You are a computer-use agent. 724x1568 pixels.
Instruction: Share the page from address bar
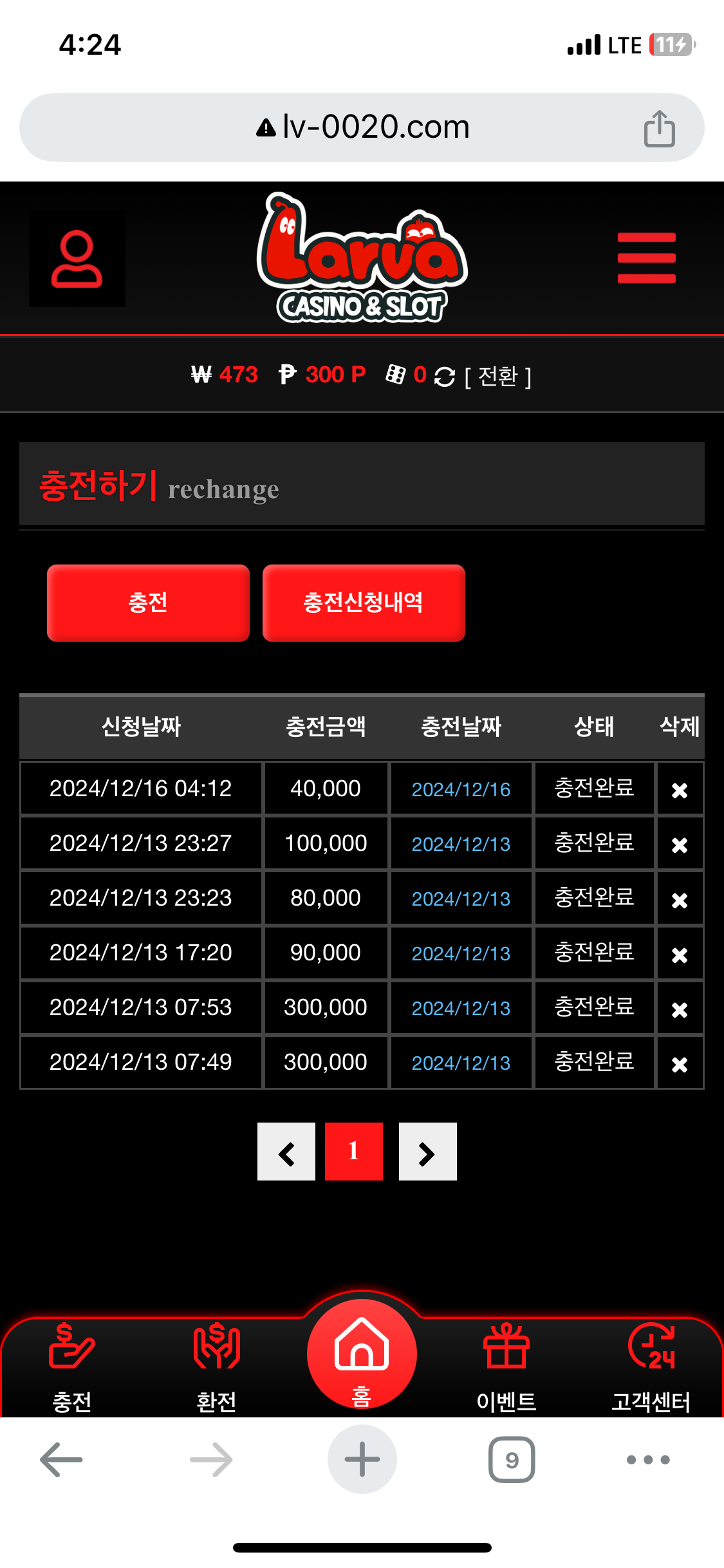pos(659,128)
